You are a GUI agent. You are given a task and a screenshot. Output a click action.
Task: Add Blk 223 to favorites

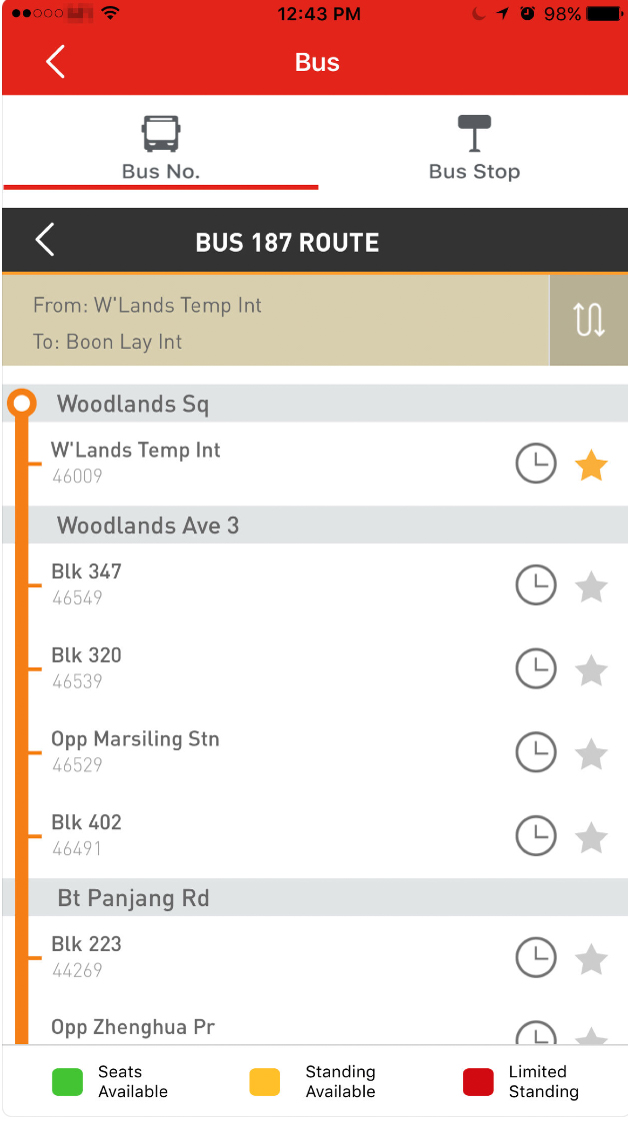point(592,959)
